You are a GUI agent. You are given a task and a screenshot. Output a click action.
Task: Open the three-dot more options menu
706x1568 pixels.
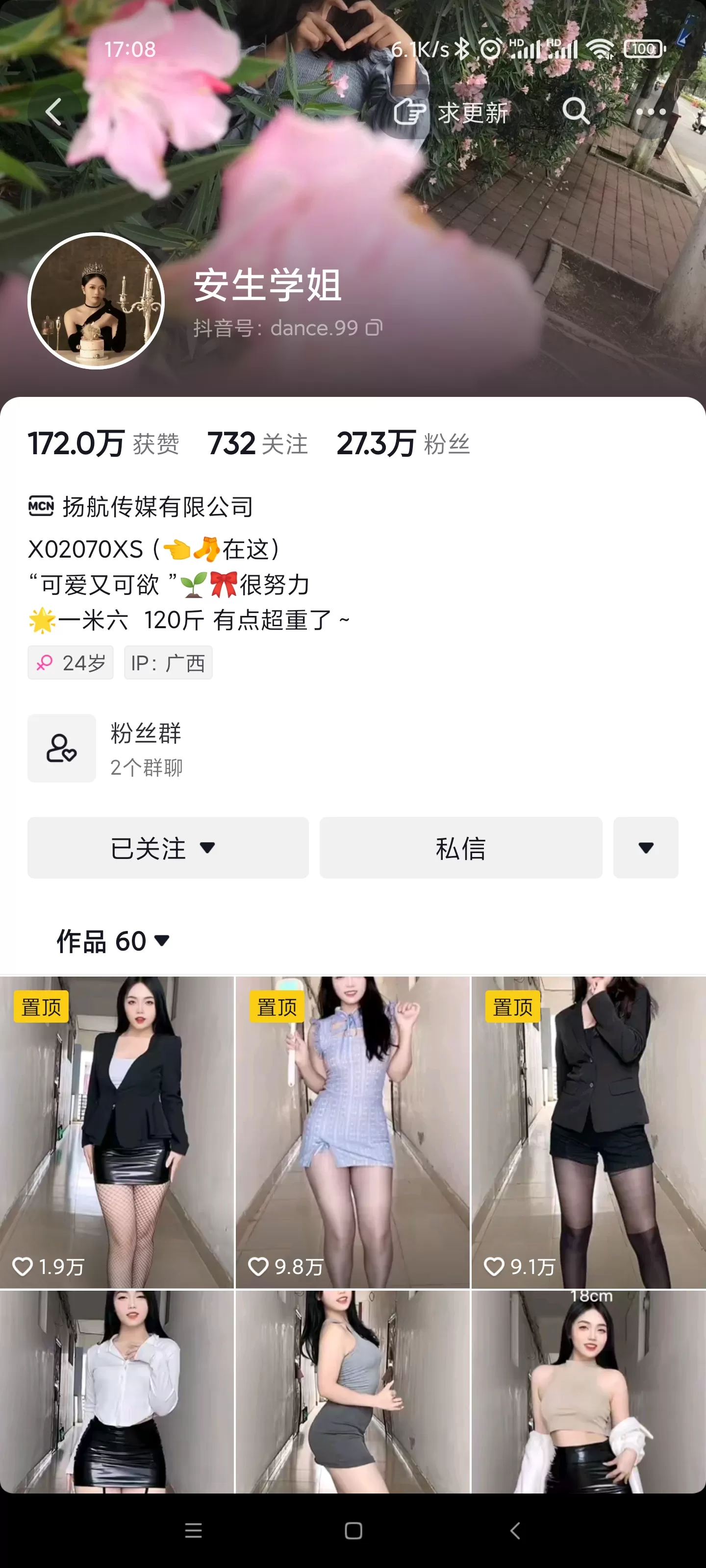point(651,111)
